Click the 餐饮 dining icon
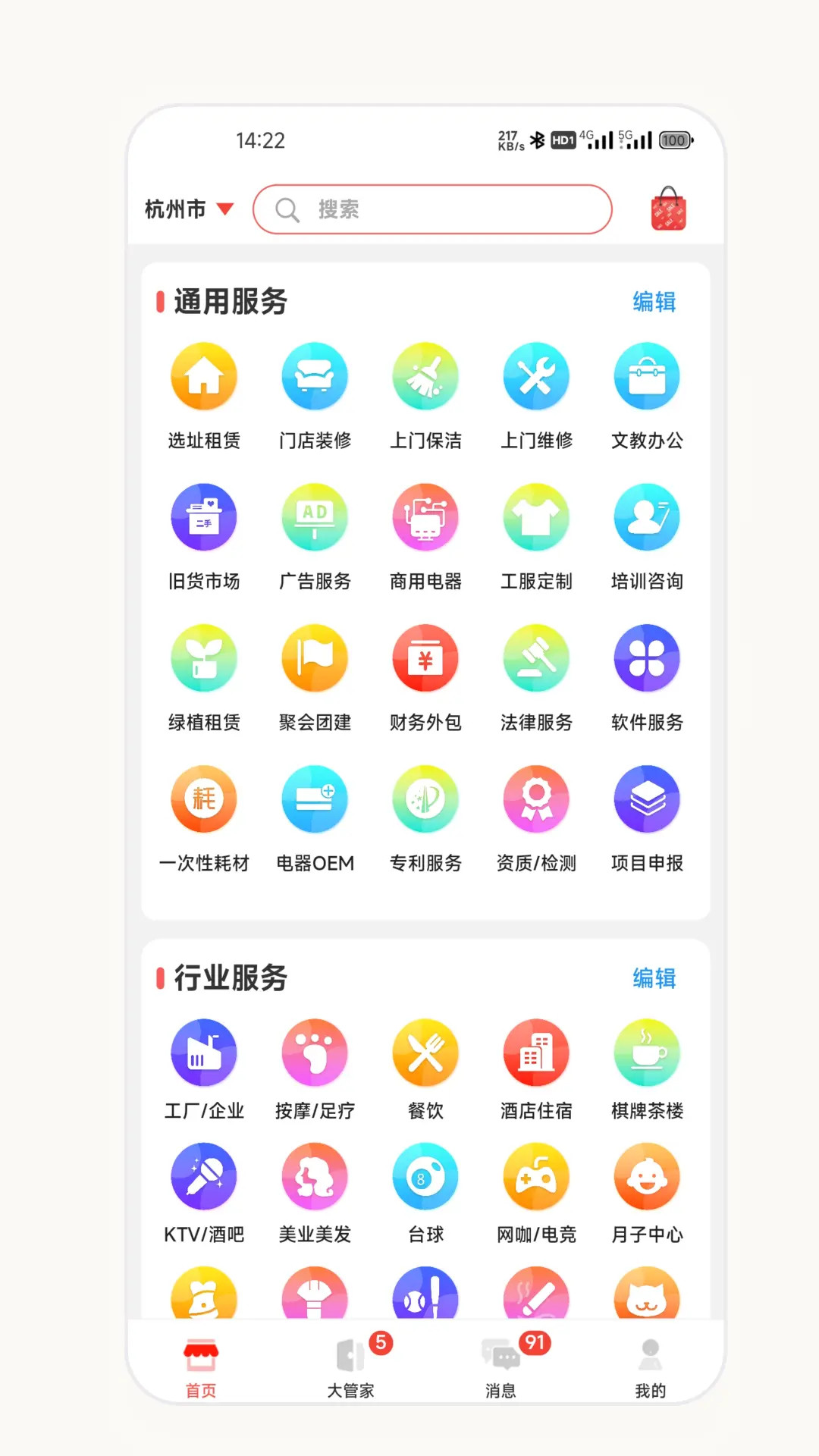 tap(425, 1053)
